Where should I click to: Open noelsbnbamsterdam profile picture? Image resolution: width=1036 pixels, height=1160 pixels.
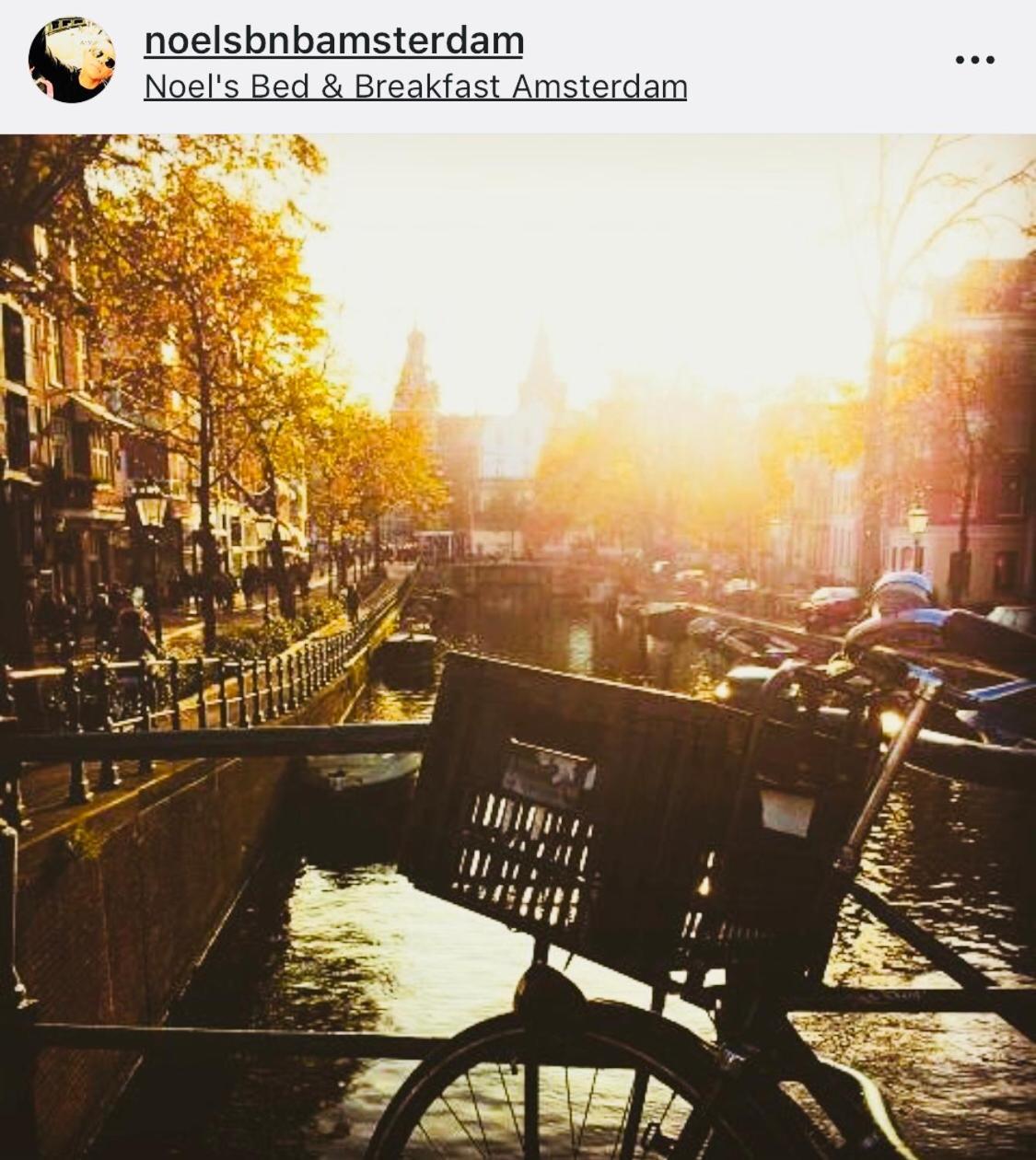[x=72, y=60]
